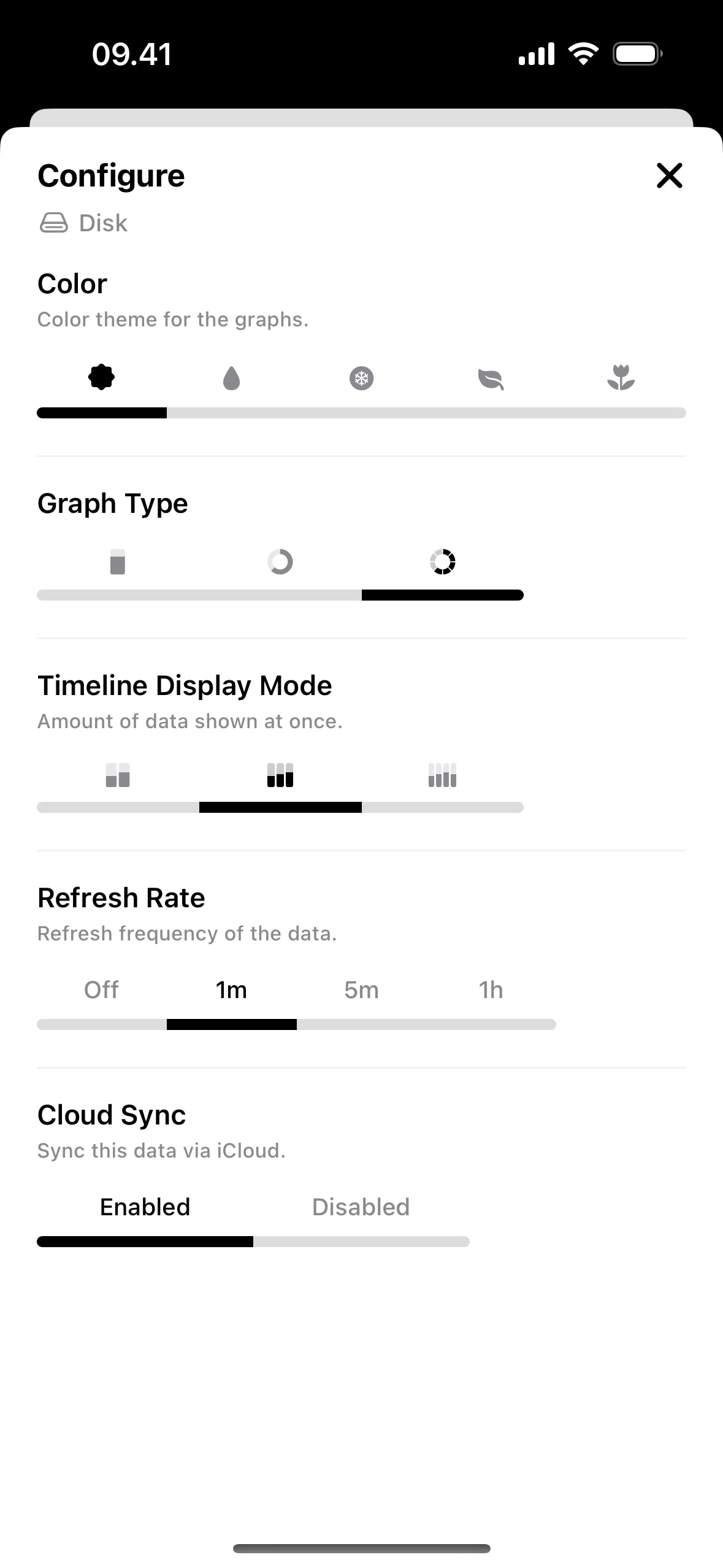Select the tulip color theme

pyautogui.click(x=621, y=377)
